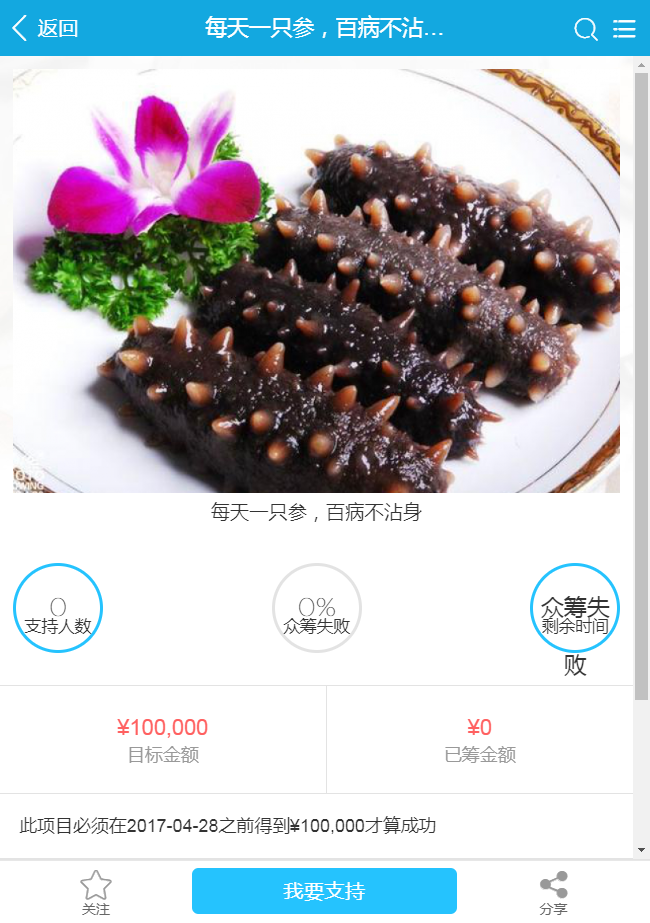Go back using the 返回 button

(45, 28)
